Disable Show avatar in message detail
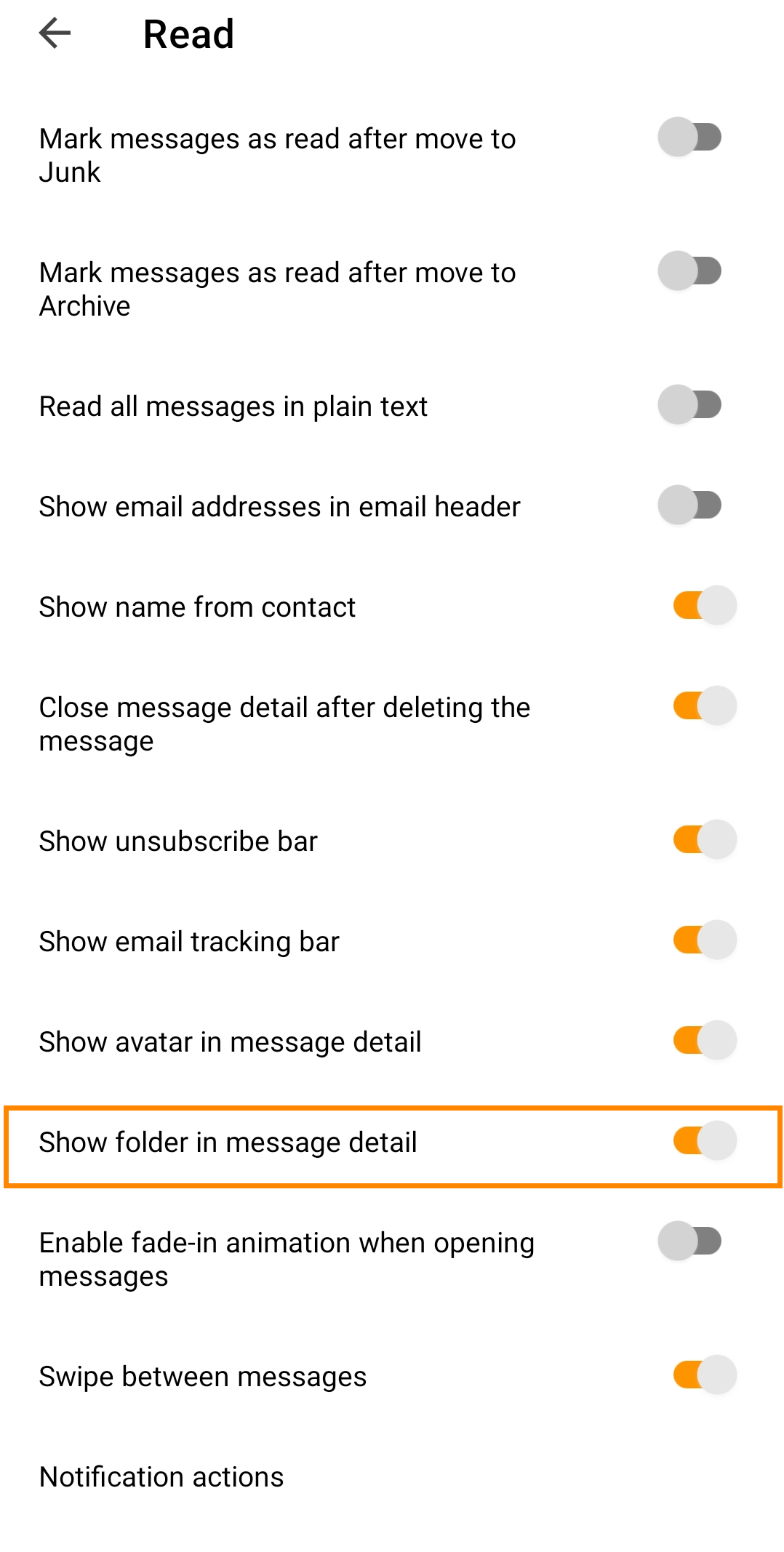The height and width of the screenshot is (1552, 784). click(x=704, y=1041)
